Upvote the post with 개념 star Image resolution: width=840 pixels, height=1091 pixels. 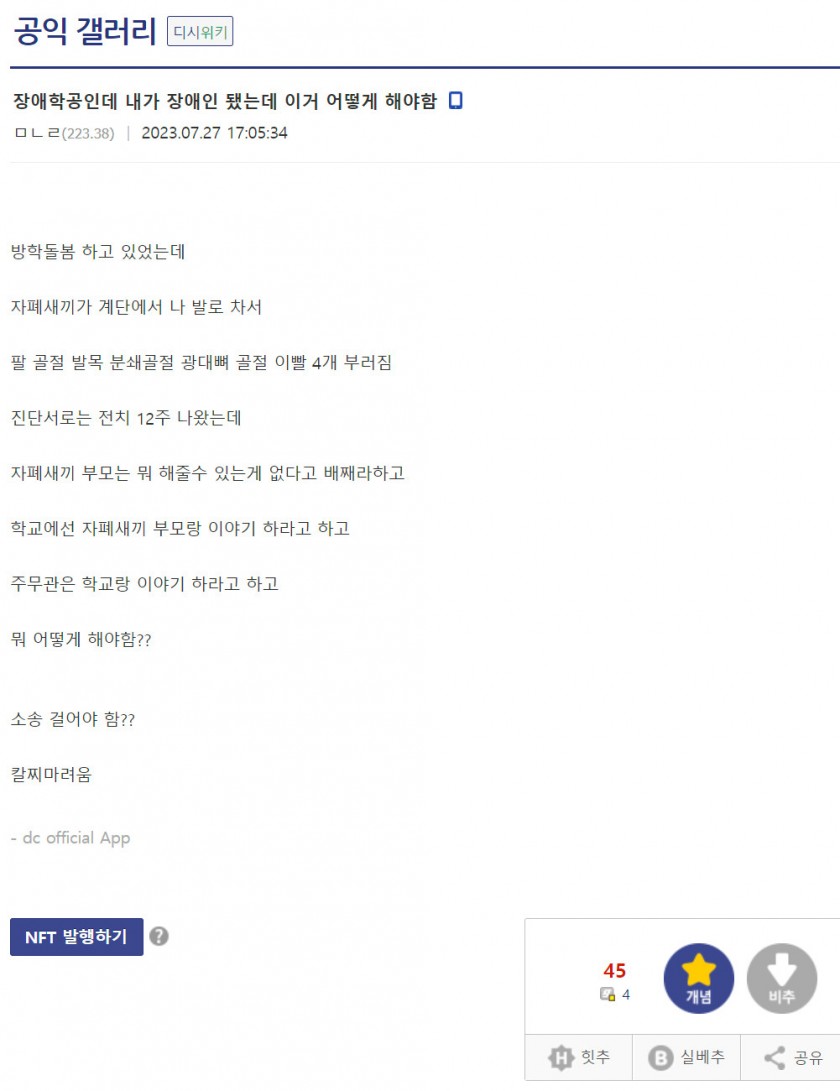tap(699, 978)
